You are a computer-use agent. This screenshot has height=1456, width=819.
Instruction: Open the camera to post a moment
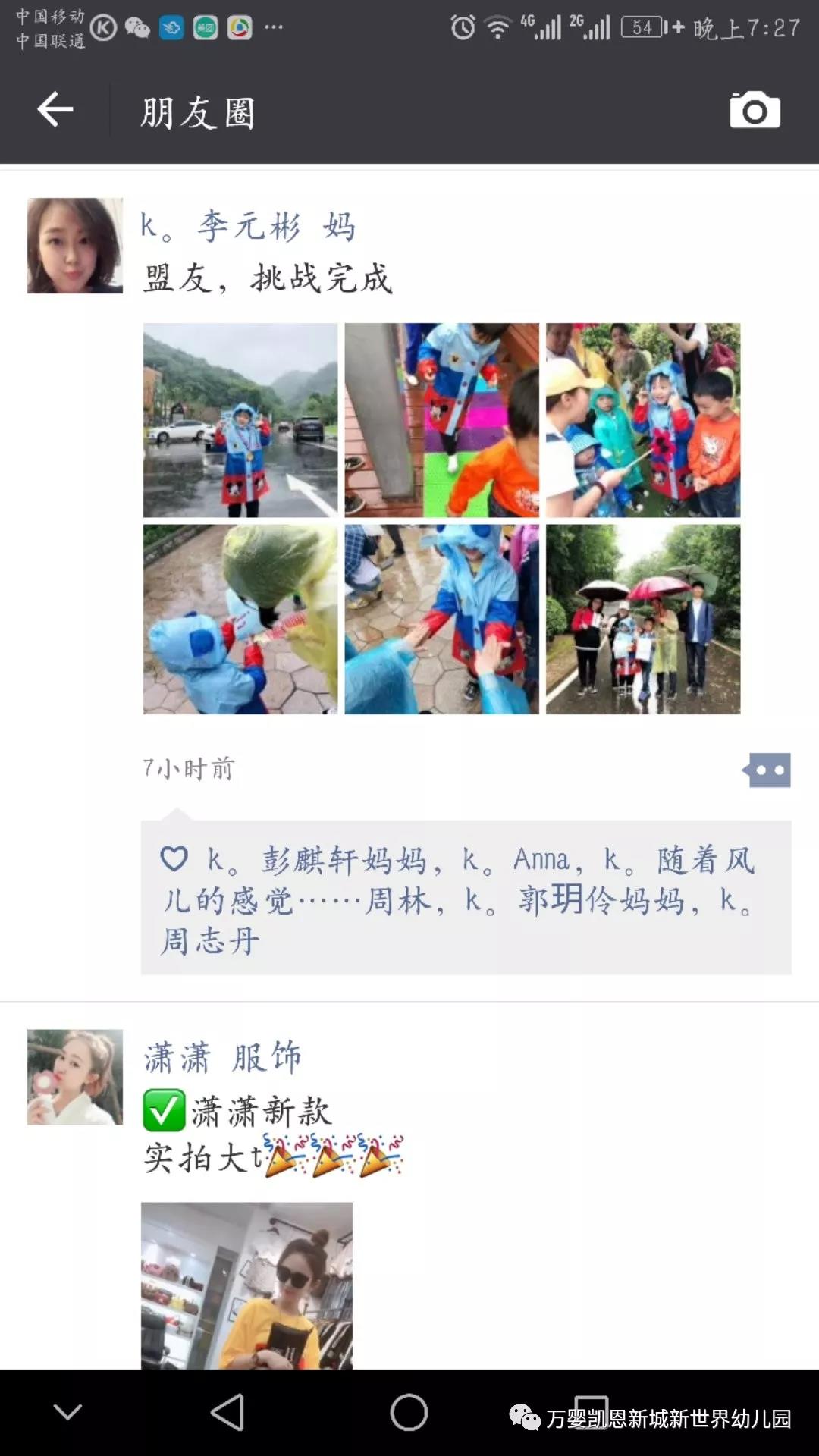tap(755, 111)
